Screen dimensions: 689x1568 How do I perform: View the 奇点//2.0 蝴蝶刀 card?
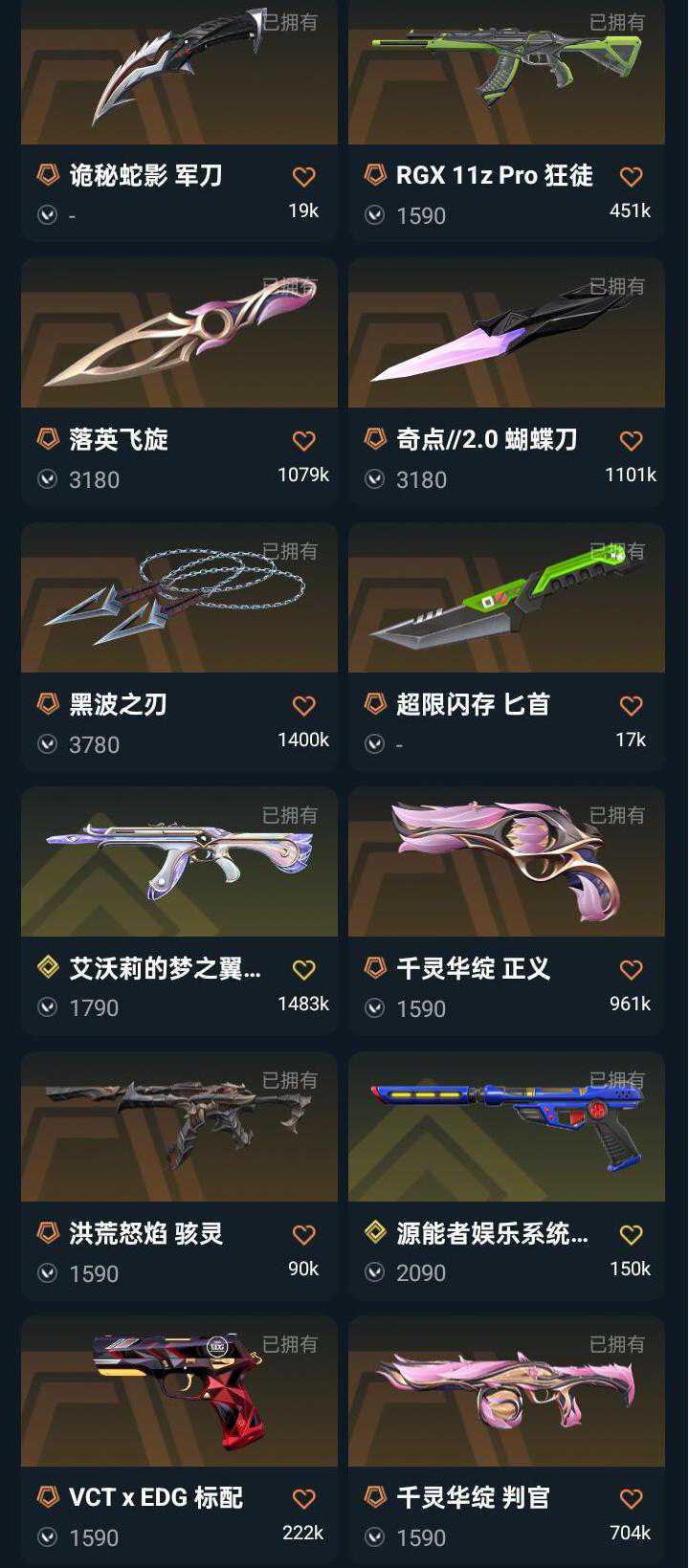click(506, 335)
